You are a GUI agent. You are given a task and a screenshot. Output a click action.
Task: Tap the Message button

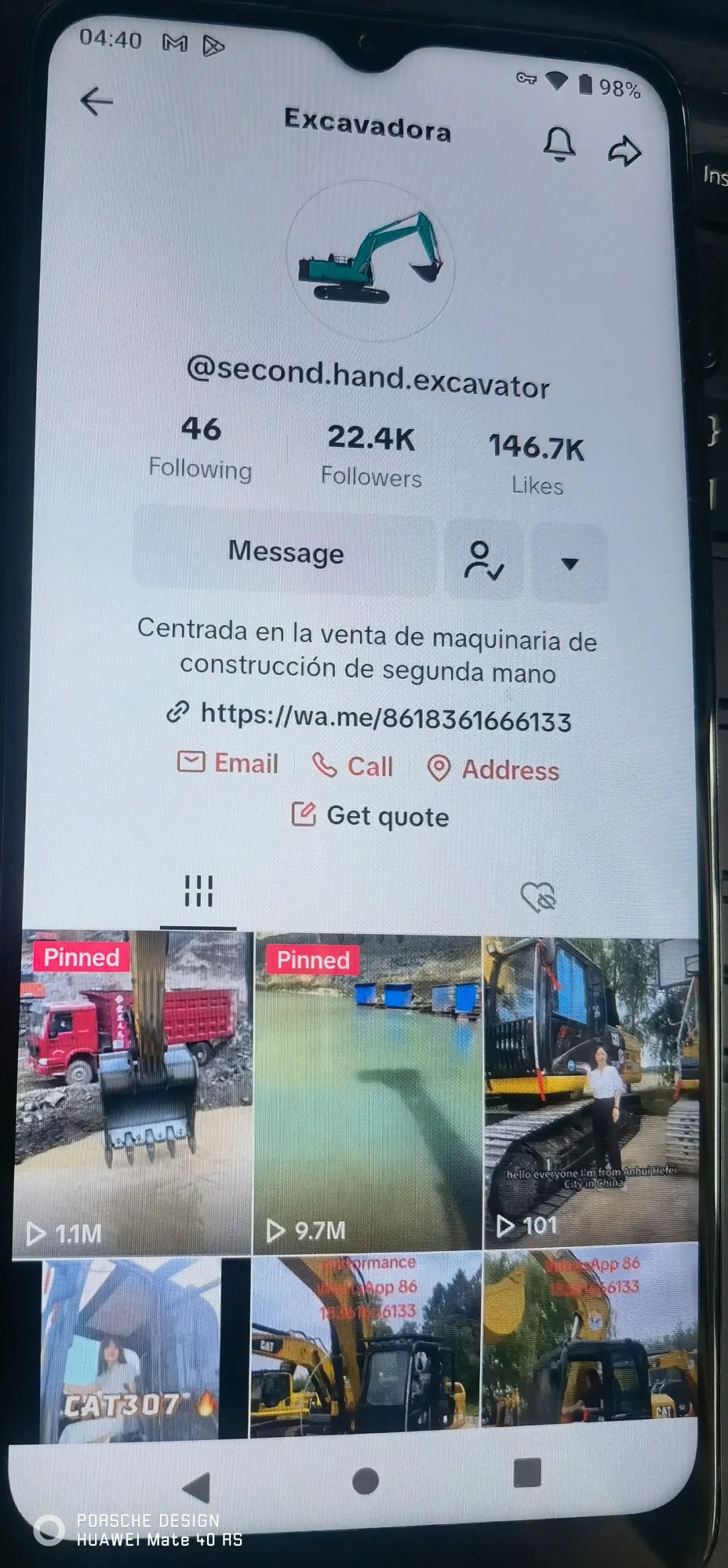pos(285,552)
